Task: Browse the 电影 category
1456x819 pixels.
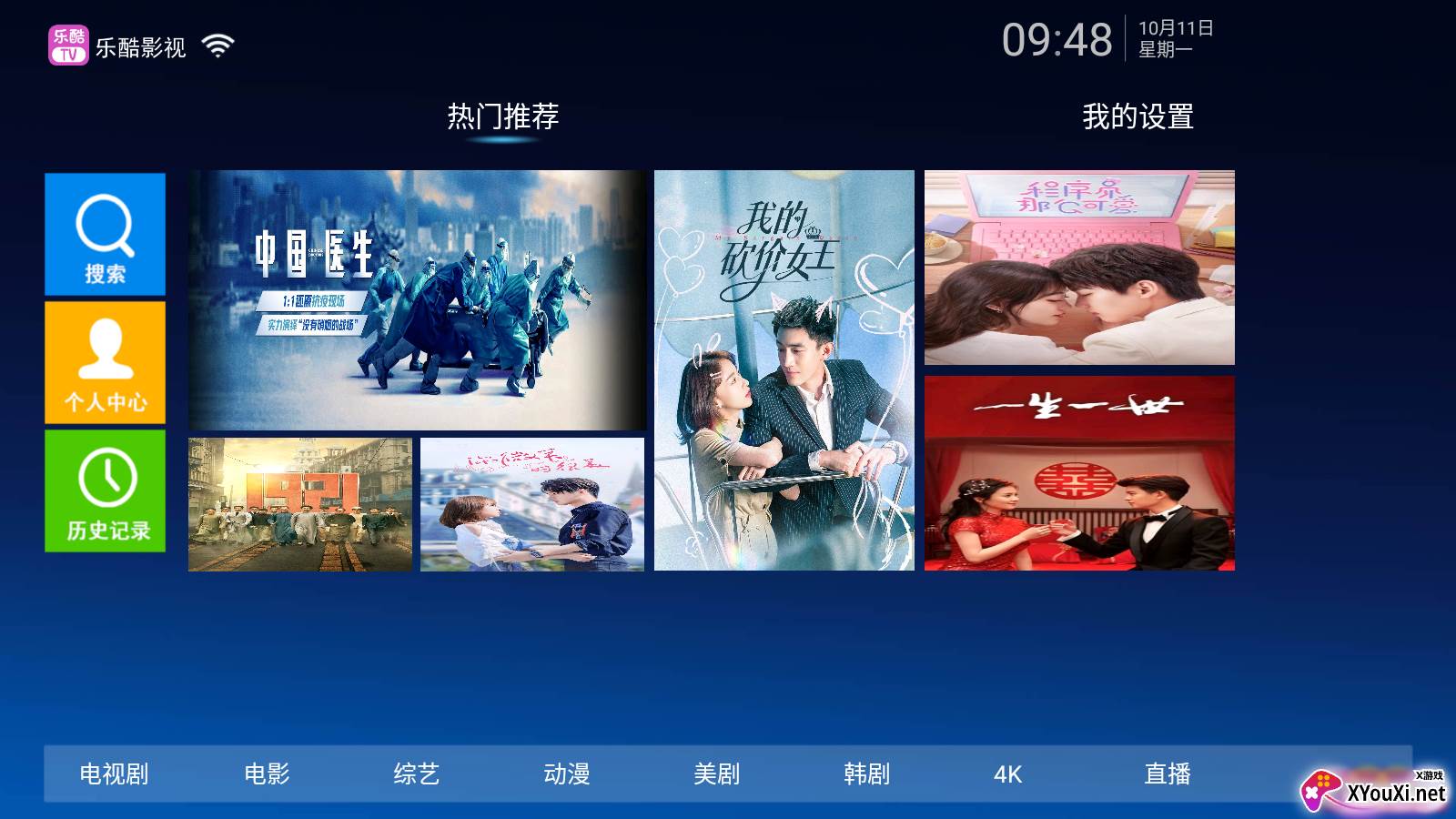Action: (x=267, y=774)
